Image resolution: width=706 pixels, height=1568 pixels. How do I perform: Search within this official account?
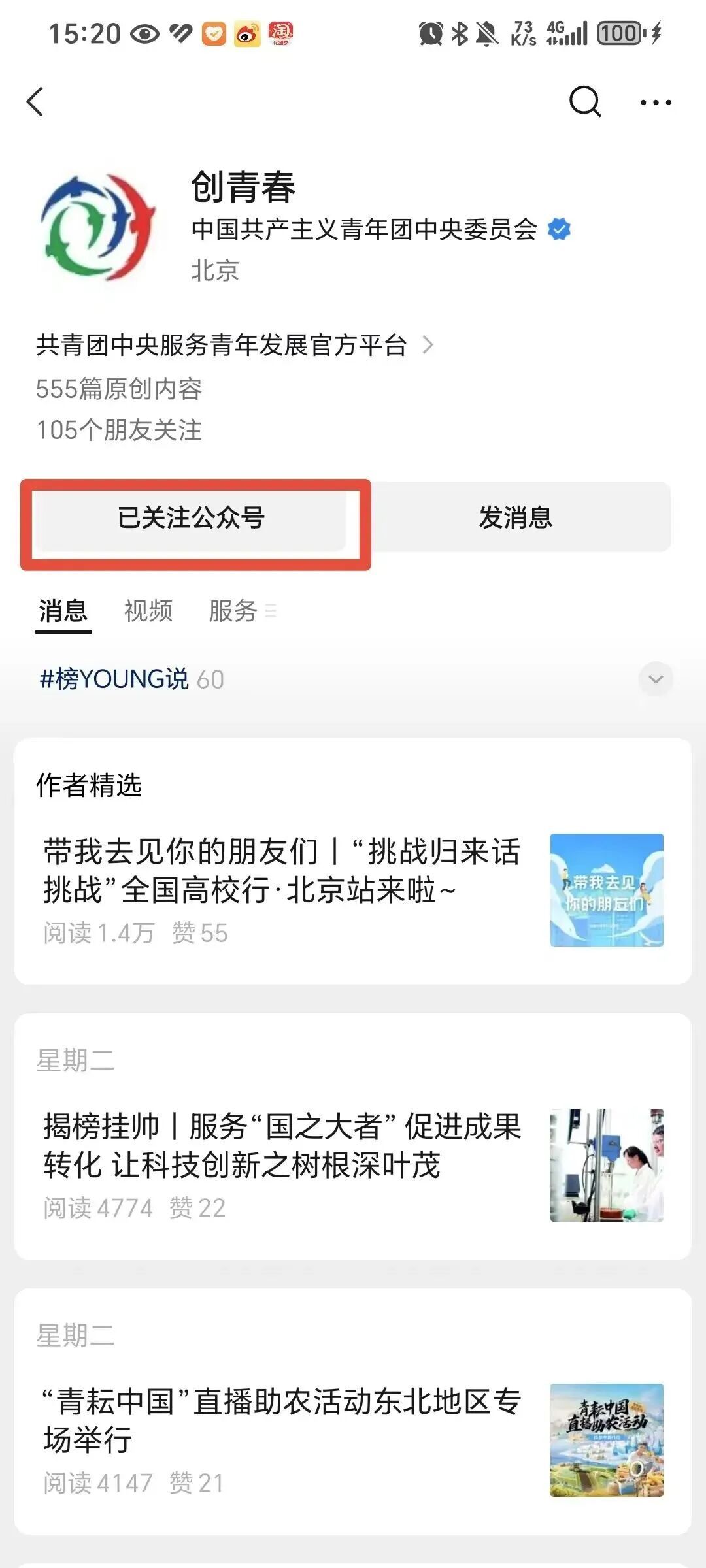point(584,102)
